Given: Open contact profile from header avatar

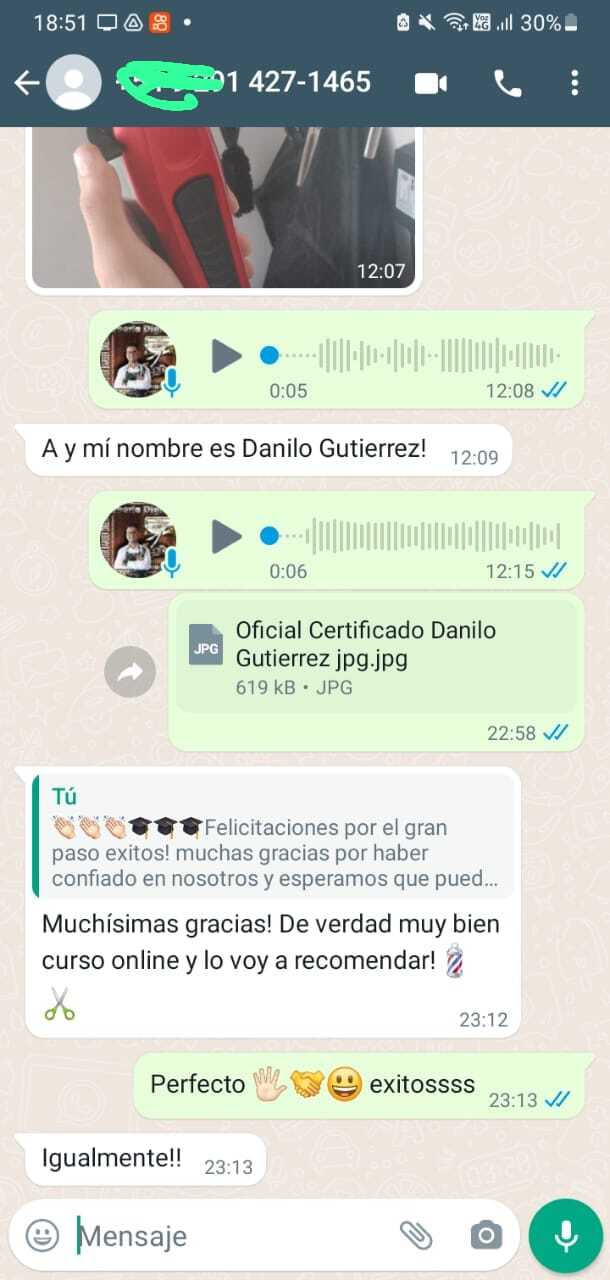Looking at the screenshot, I should tap(73, 83).
